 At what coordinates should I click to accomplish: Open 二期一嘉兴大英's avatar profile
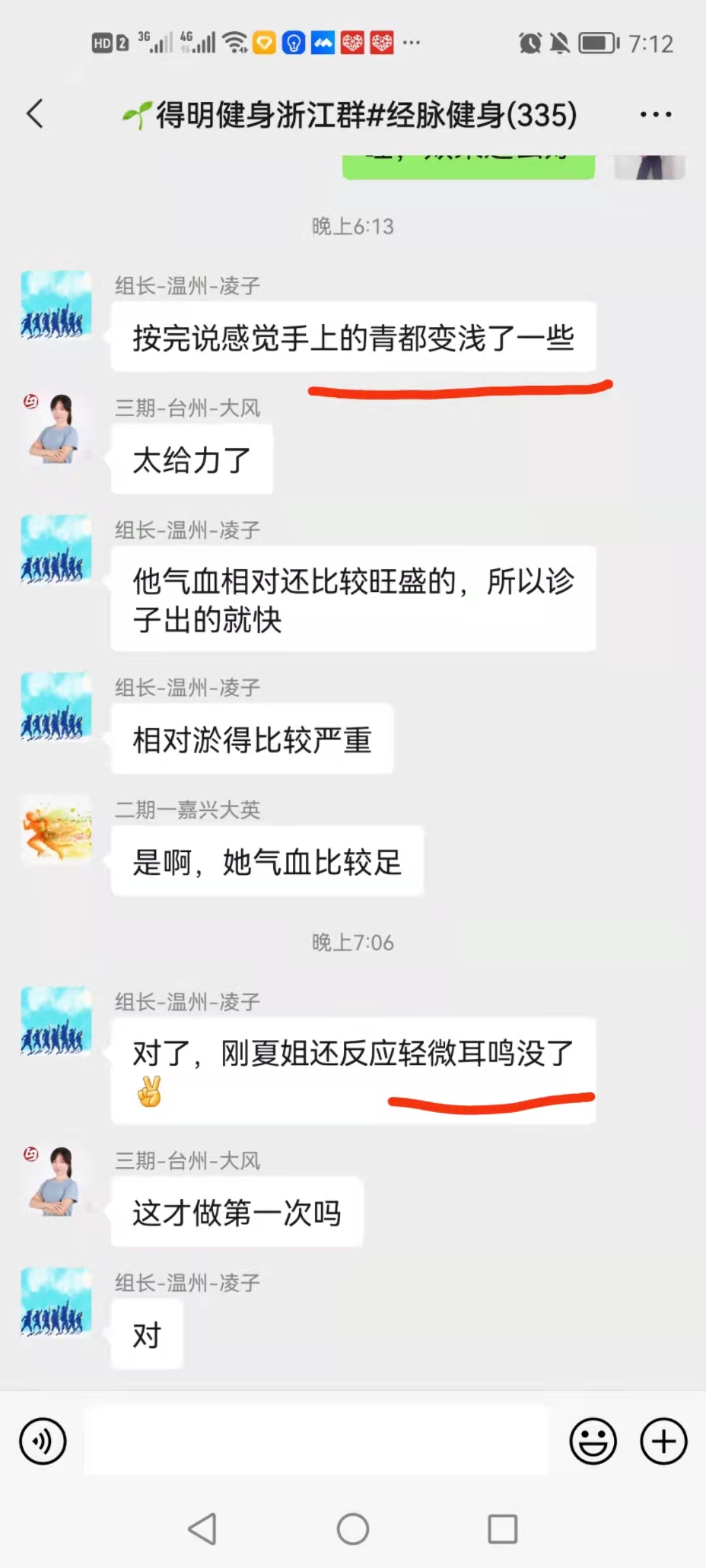pyautogui.click(x=56, y=830)
